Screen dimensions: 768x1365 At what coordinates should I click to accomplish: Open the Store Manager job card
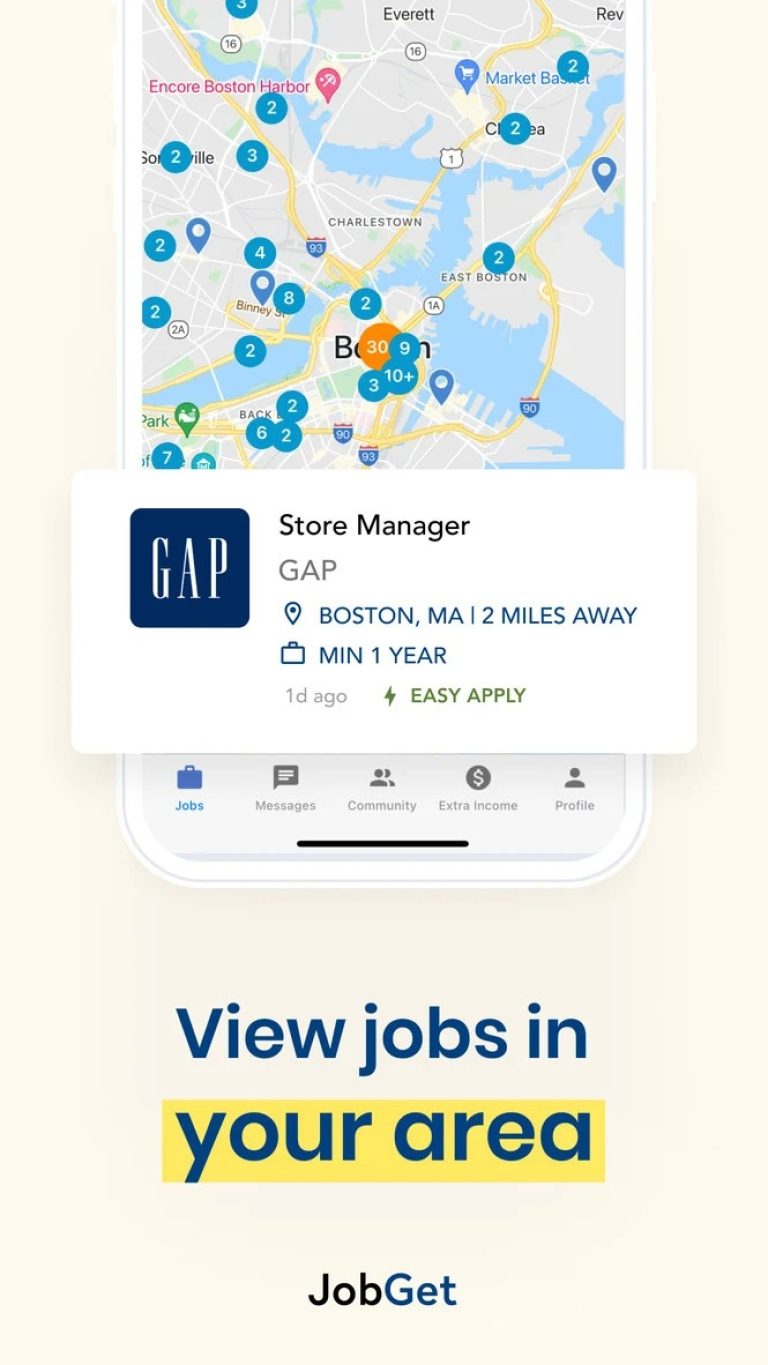click(x=383, y=608)
